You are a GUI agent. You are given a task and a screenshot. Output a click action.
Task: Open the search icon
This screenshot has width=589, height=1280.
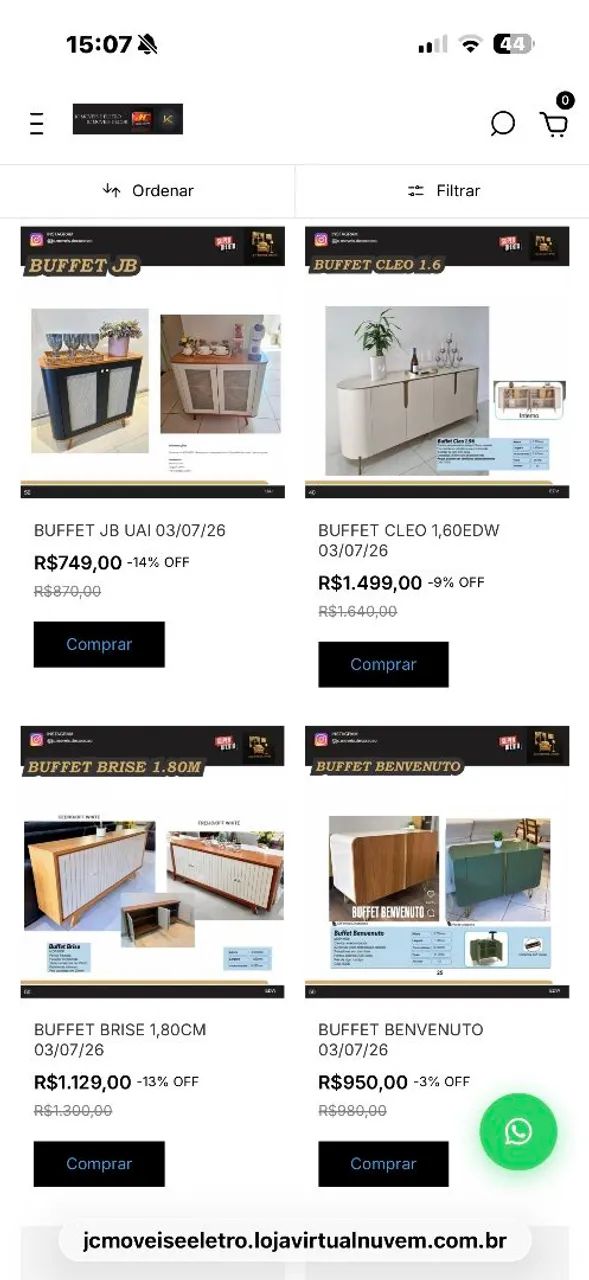tap(502, 123)
